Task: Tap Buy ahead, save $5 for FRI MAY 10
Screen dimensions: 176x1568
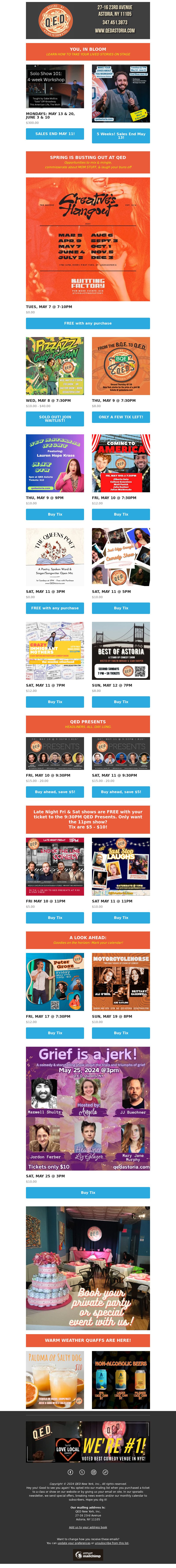Action: 55,792
